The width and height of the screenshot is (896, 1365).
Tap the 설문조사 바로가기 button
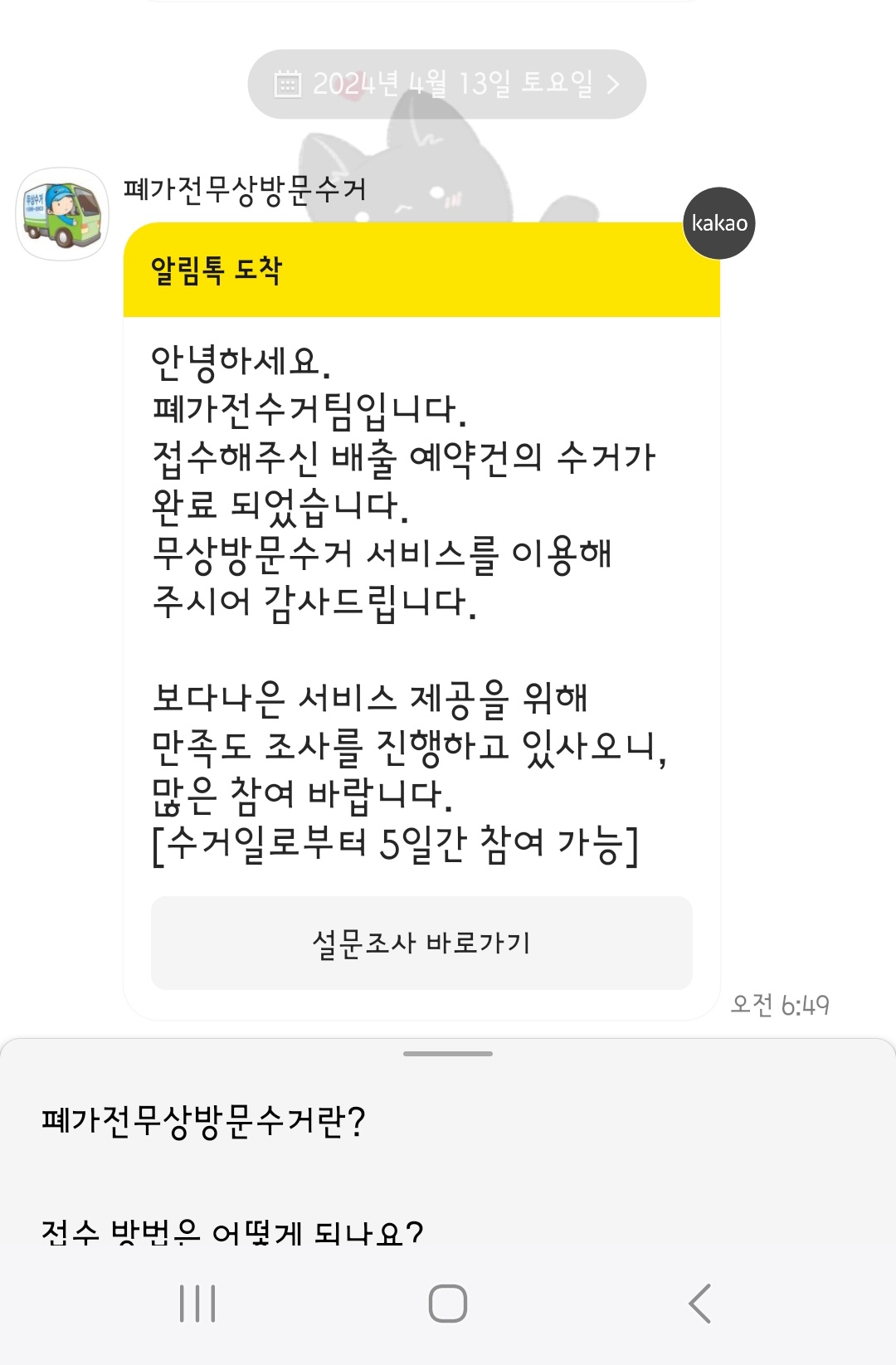click(x=421, y=943)
